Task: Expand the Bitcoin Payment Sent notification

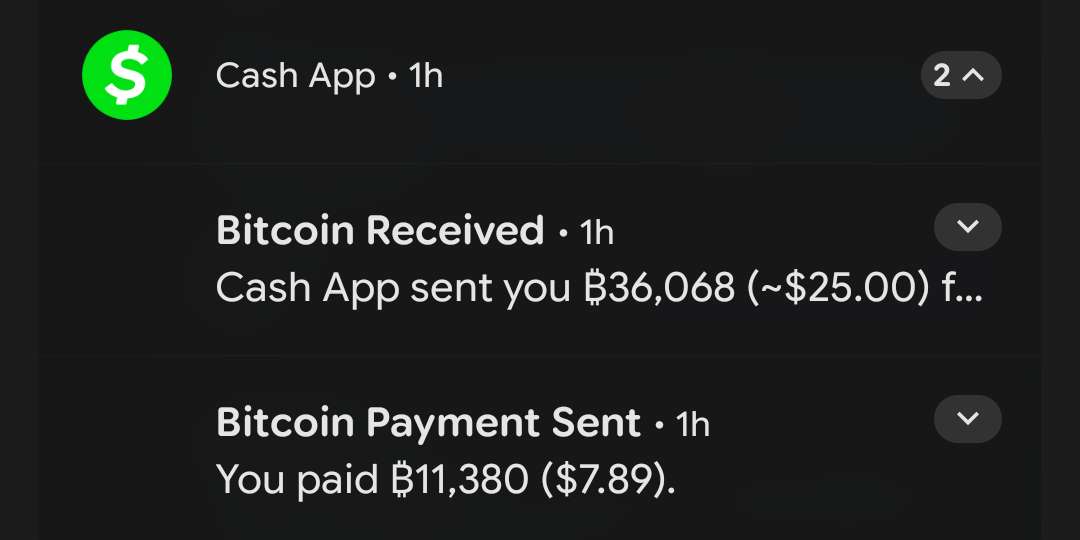Action: 967,419
